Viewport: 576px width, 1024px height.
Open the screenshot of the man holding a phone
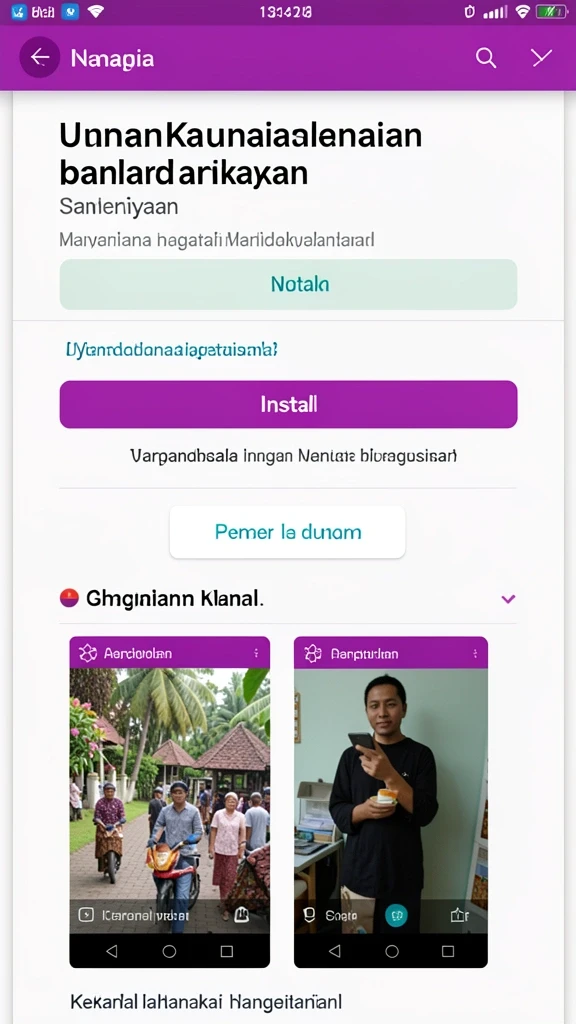391,802
